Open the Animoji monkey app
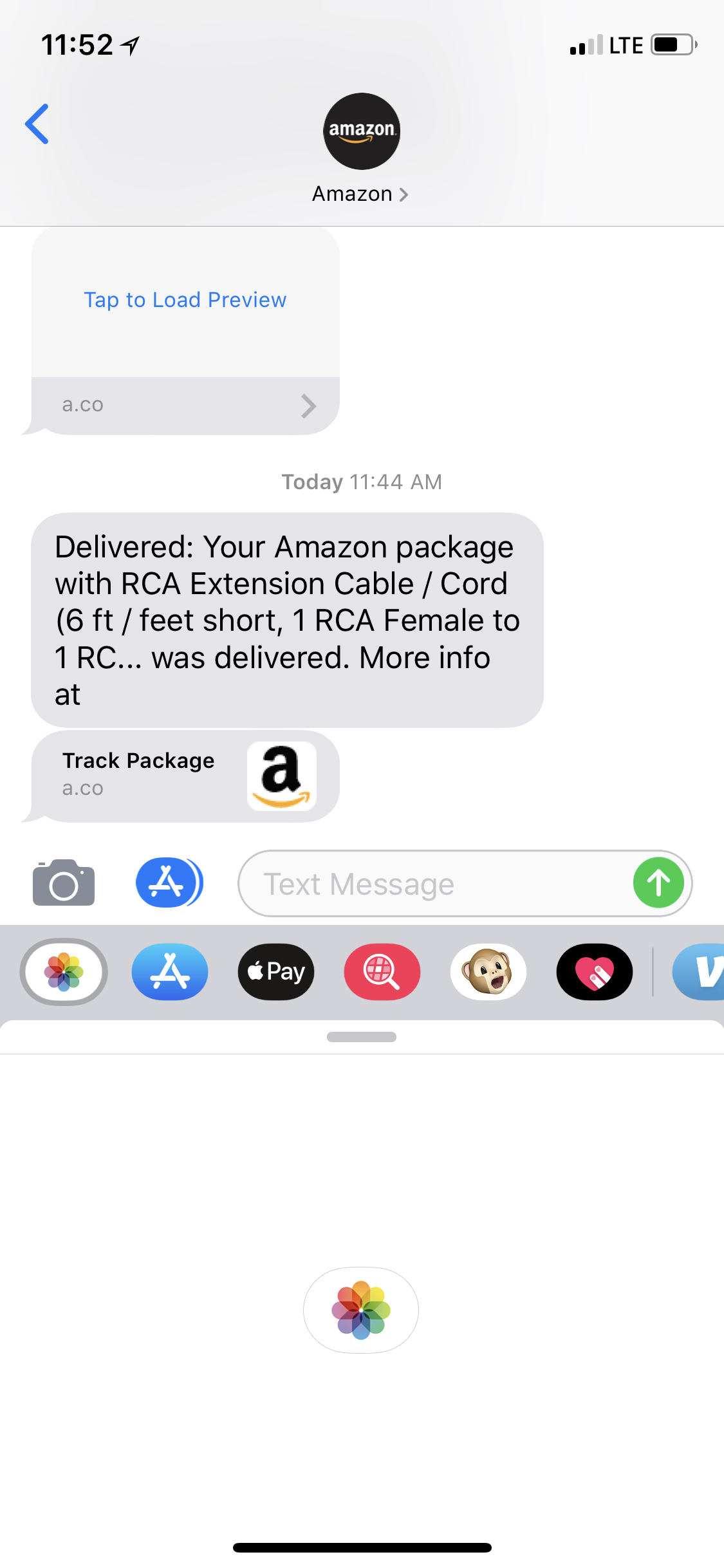Screen dimensions: 724x1568 [488, 972]
